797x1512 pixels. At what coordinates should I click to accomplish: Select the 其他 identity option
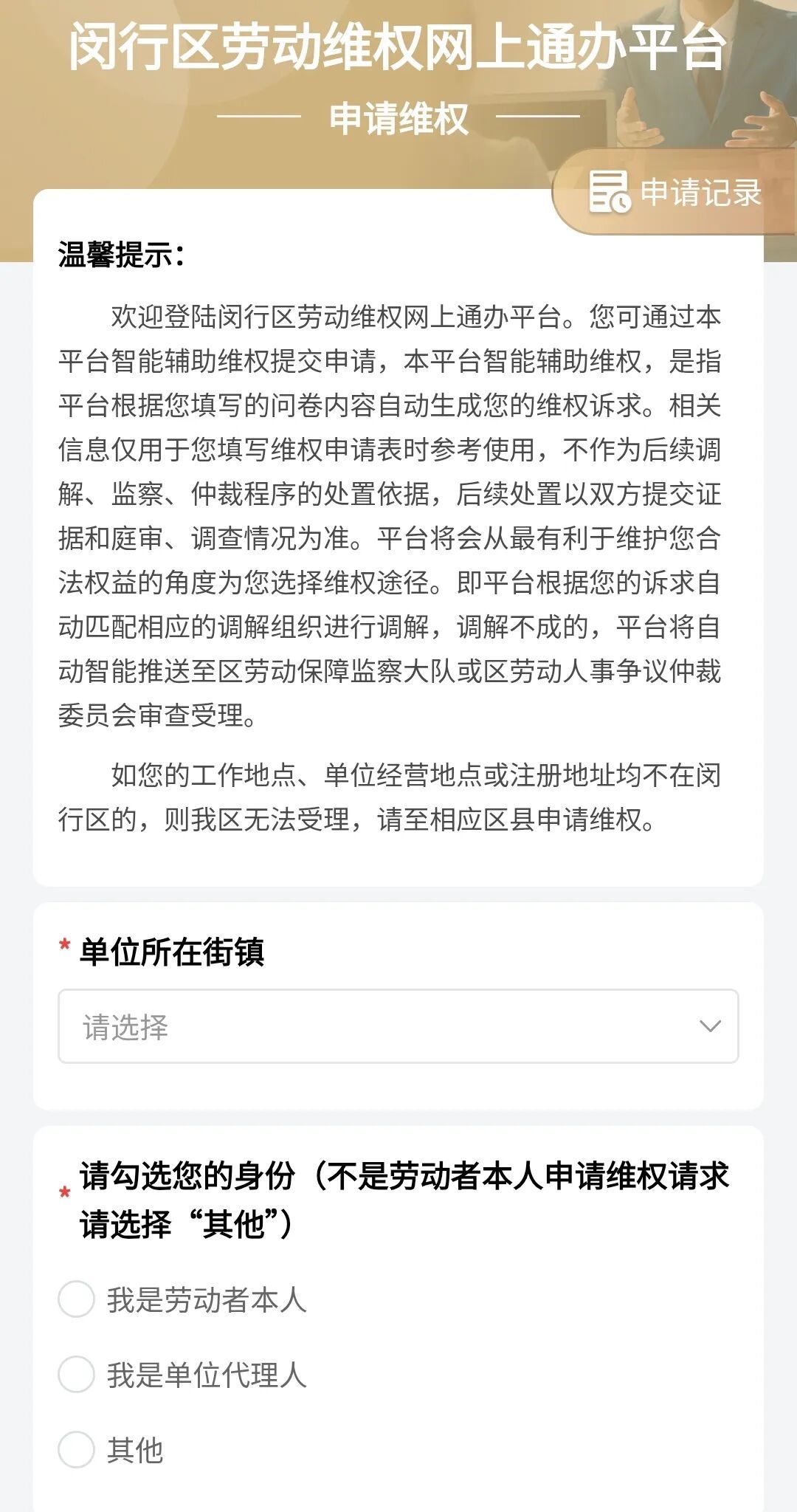pyautogui.click(x=77, y=1450)
